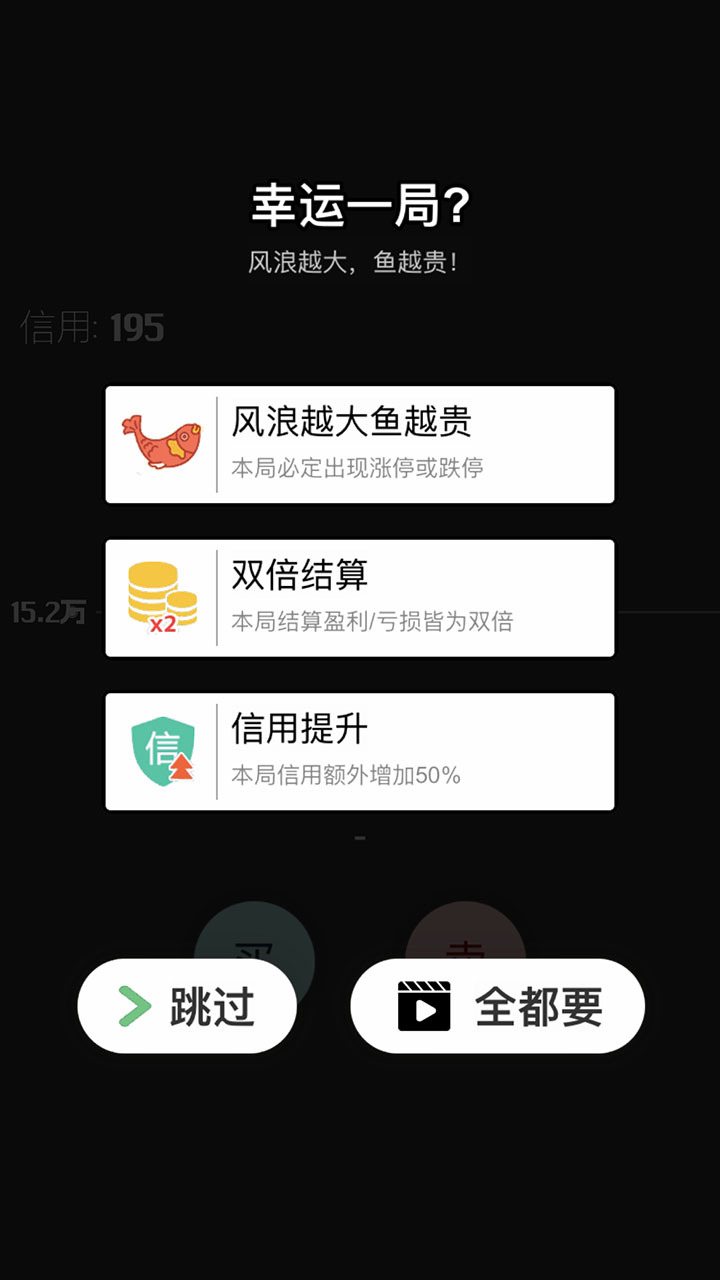Viewport: 720px width, 1280px height.
Task: Select the 信用提升 buff card
Action: [x=360, y=750]
